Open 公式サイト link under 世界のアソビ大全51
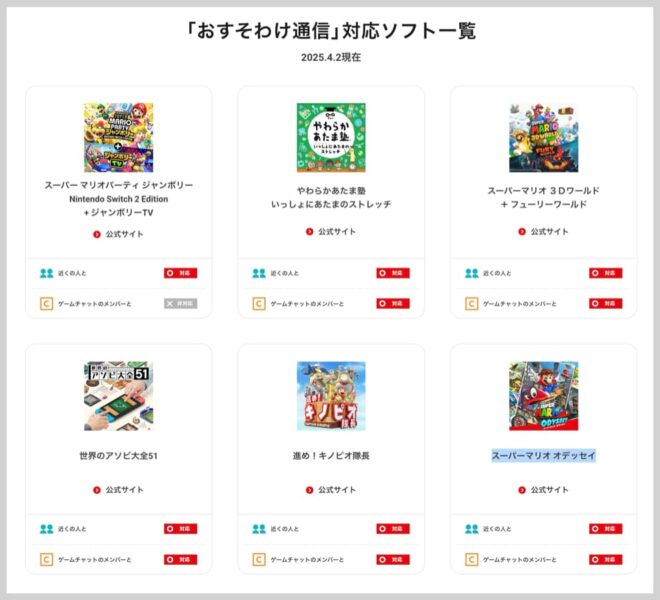 pos(119,490)
